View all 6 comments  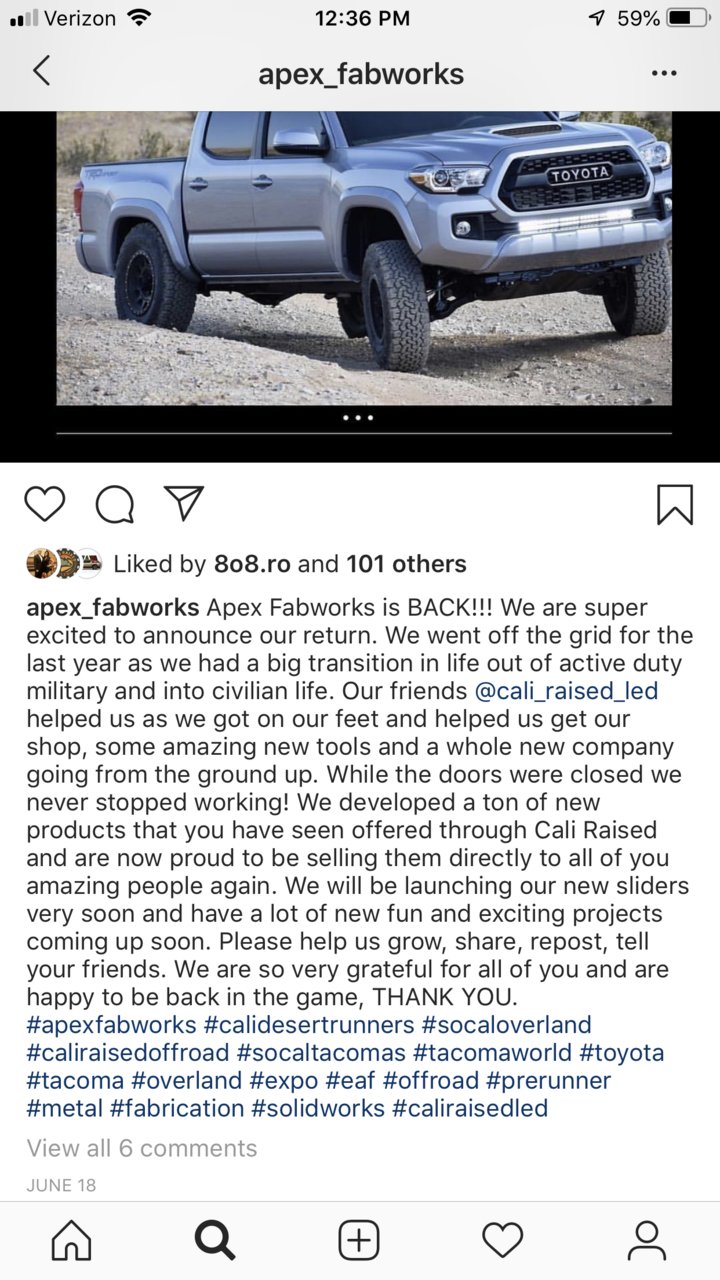click(142, 1148)
